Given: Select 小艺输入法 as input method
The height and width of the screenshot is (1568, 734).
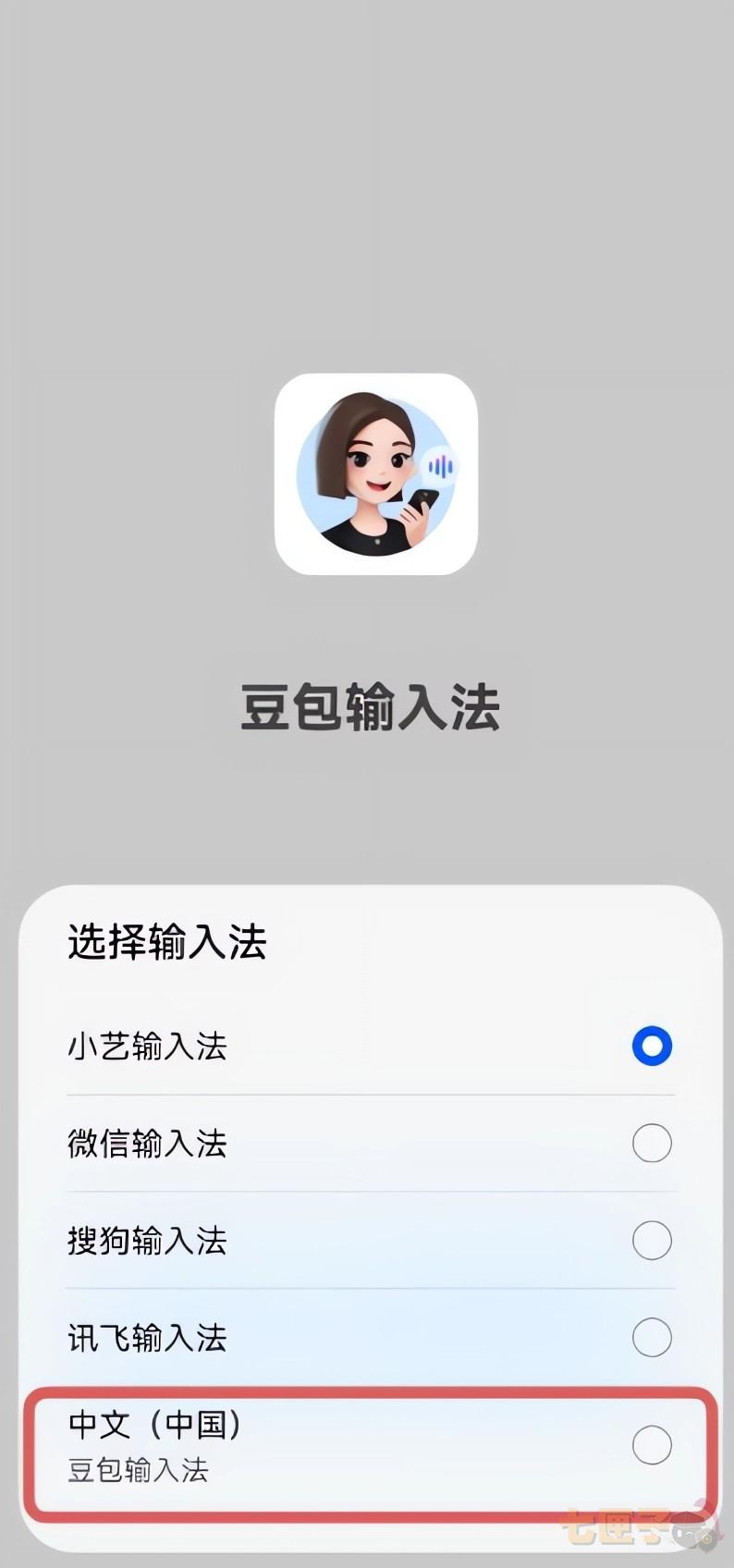Looking at the screenshot, I should tap(651, 1047).
